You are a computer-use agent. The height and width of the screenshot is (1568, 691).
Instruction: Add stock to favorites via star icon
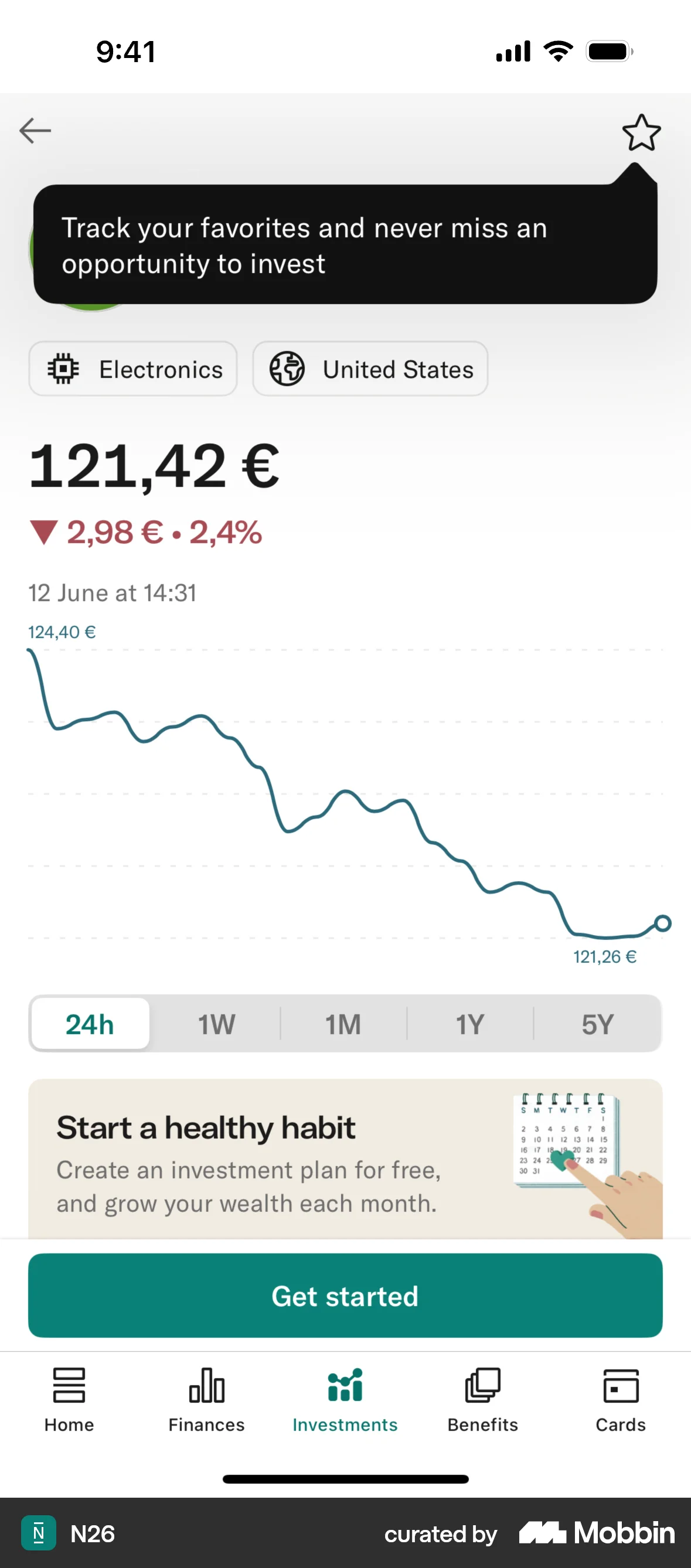point(641,131)
